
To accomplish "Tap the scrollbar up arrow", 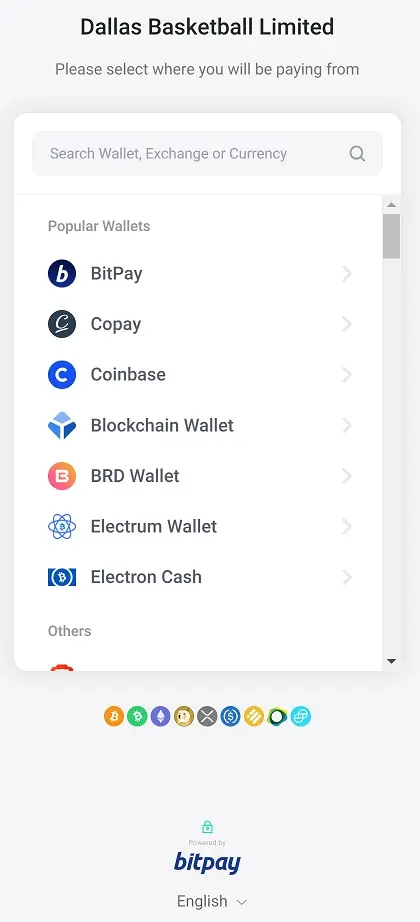I will click(392, 205).
